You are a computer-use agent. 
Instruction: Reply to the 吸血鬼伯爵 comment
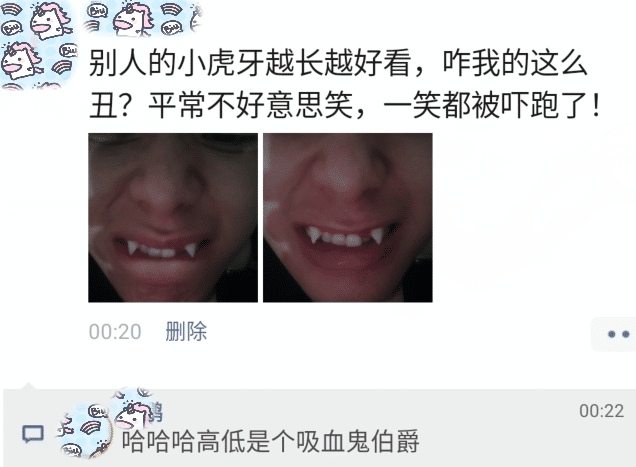tap(270, 440)
